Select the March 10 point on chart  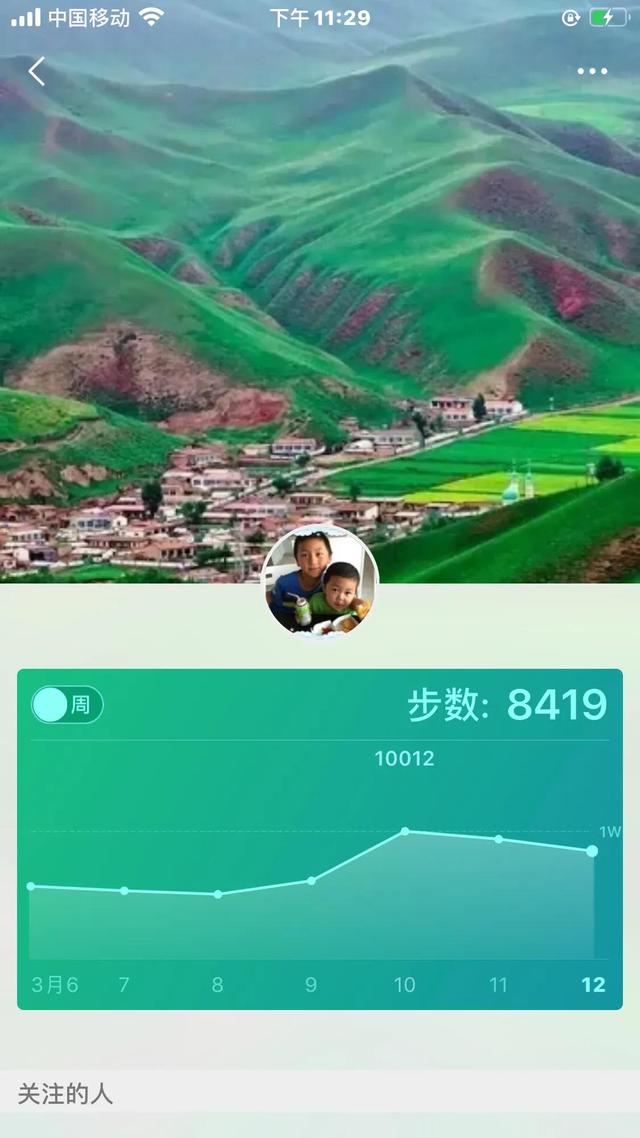click(405, 831)
